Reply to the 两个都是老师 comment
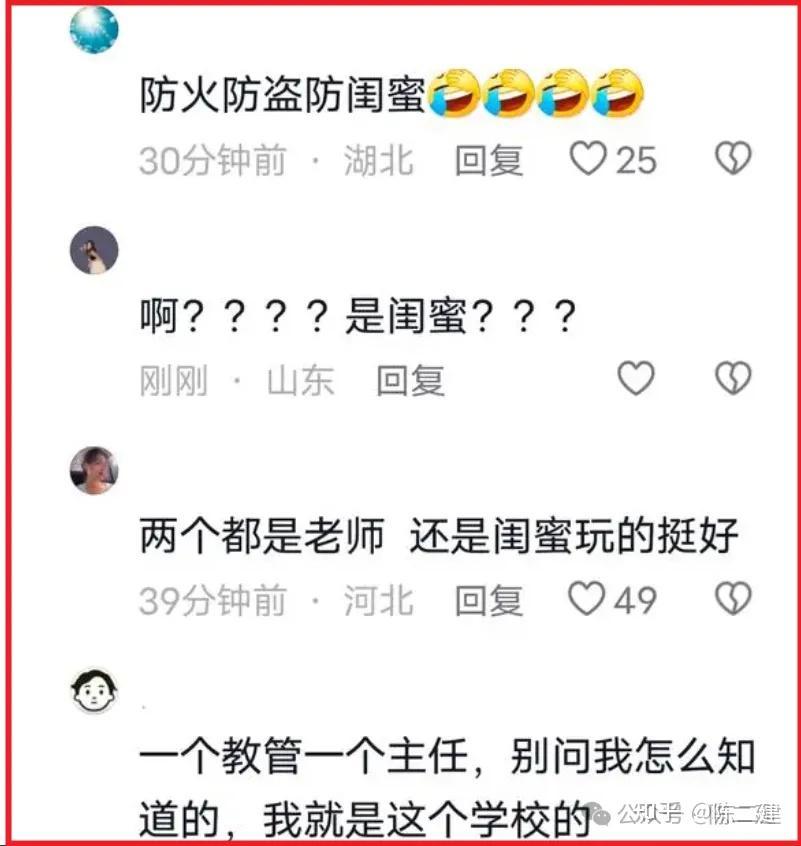 click(x=489, y=600)
